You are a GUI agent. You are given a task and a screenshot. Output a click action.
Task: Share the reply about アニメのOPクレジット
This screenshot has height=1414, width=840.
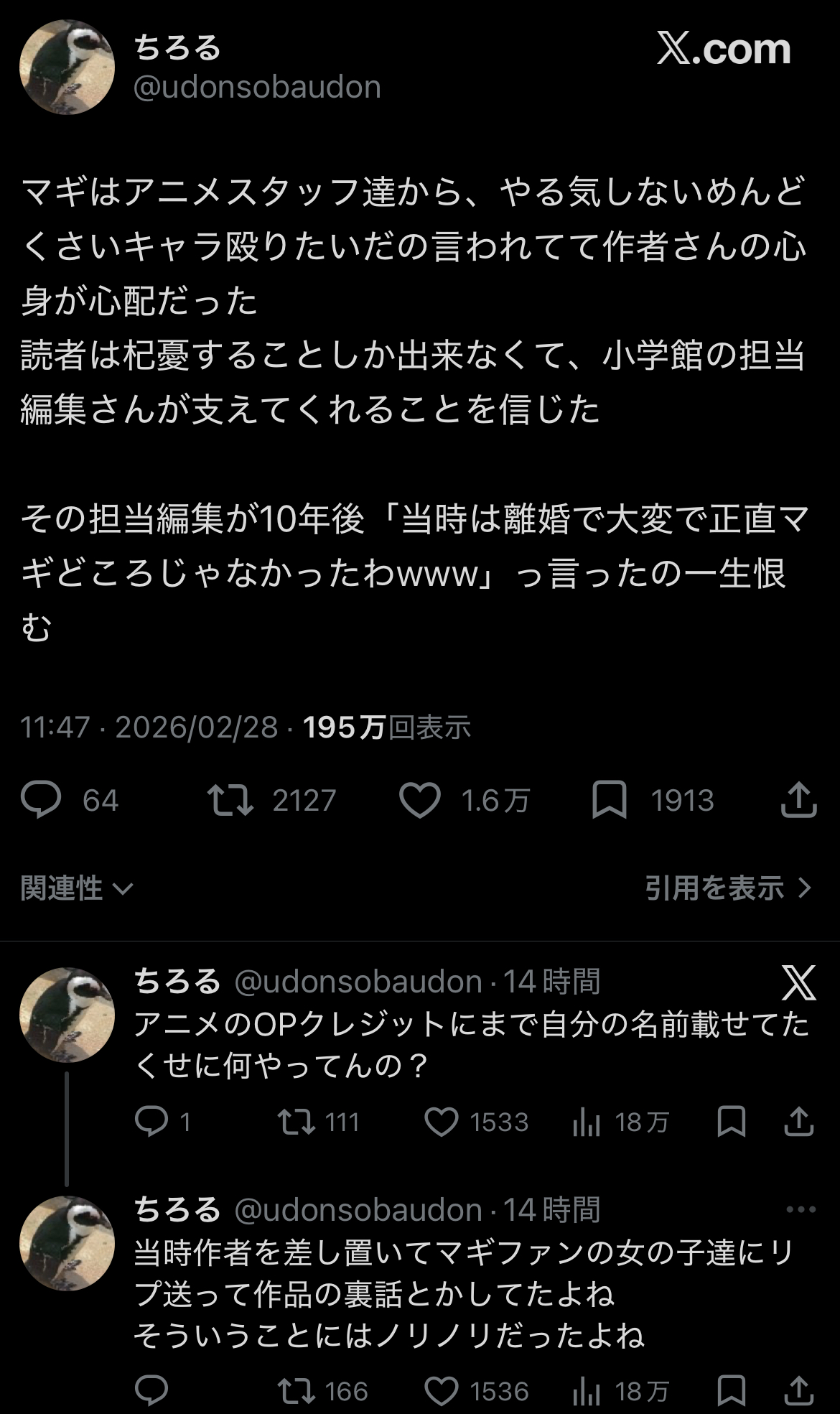798,1122
